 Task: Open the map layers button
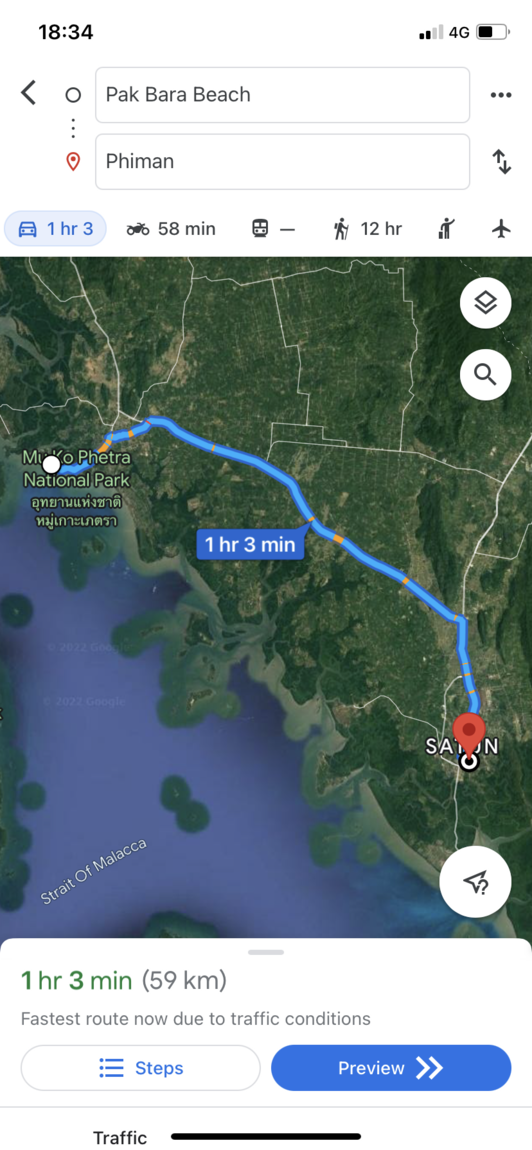click(485, 302)
